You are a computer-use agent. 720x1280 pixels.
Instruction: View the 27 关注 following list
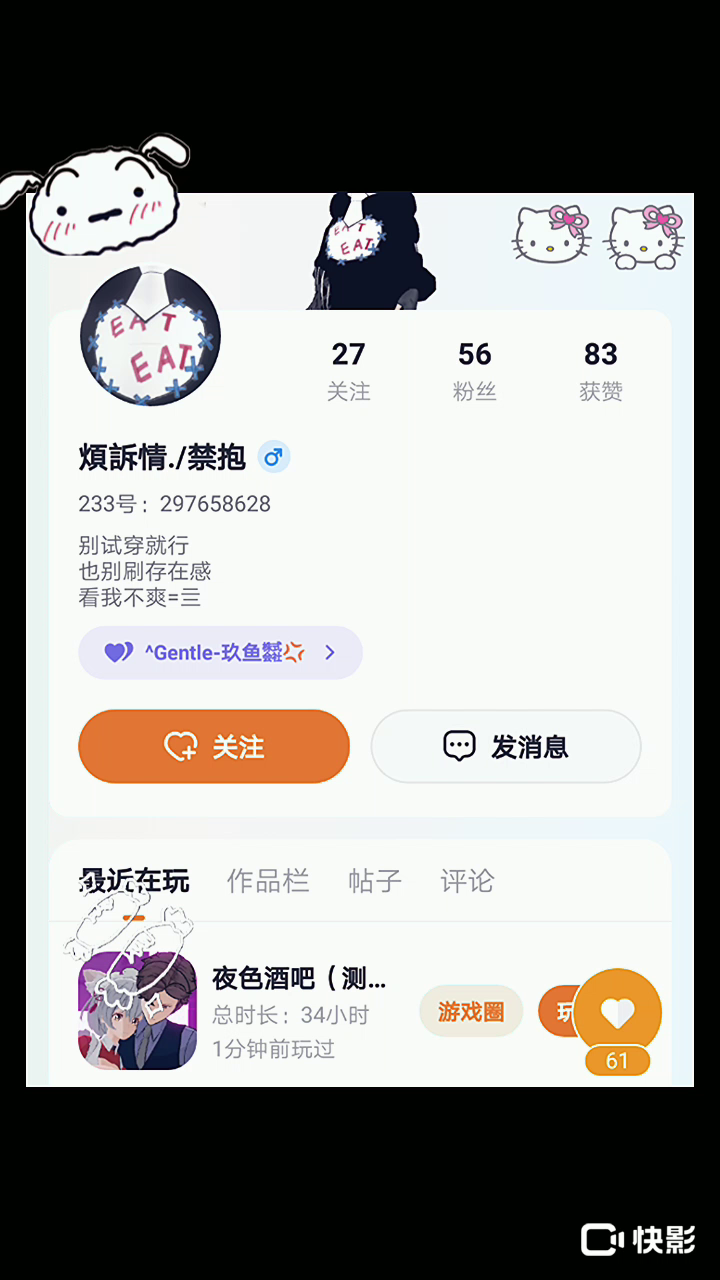348,370
